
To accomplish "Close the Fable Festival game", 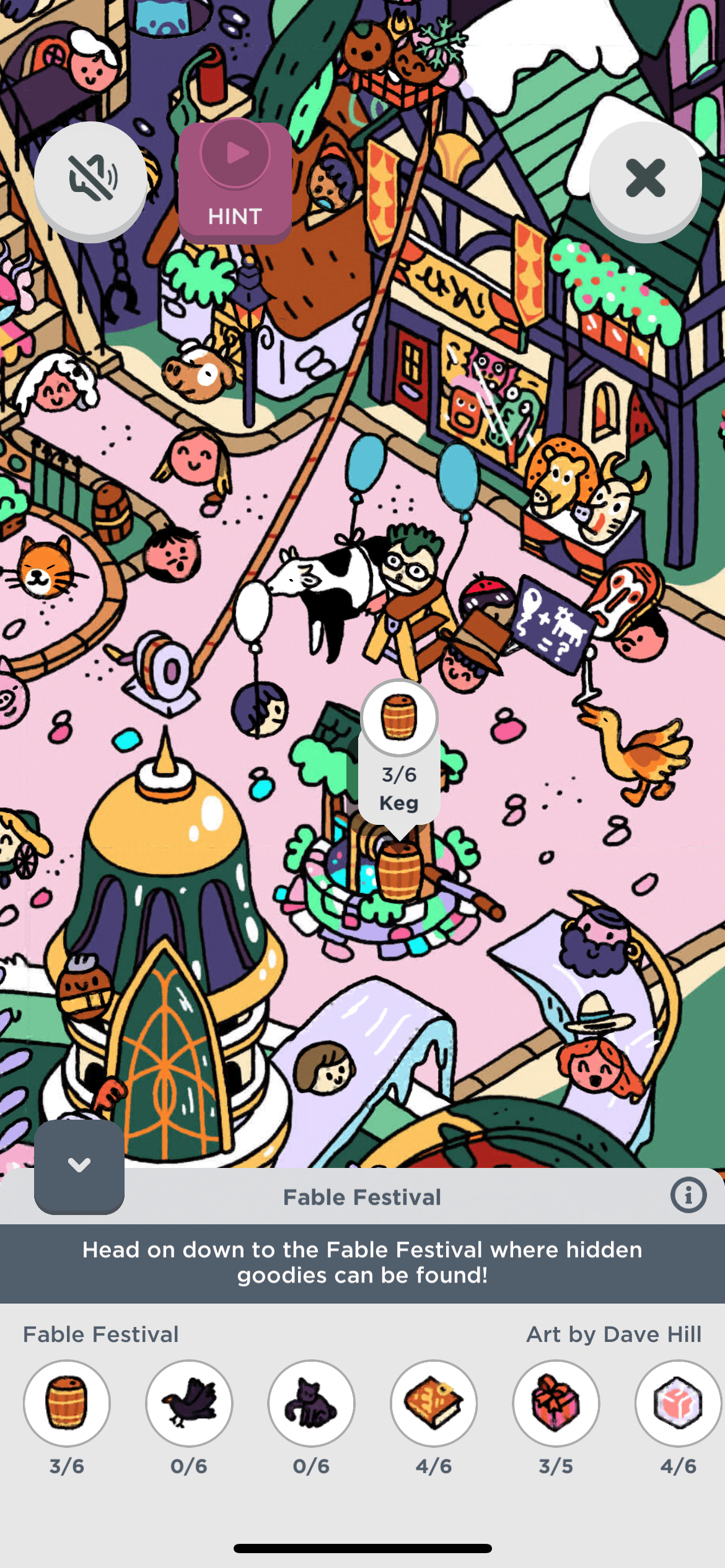I will 645,179.
